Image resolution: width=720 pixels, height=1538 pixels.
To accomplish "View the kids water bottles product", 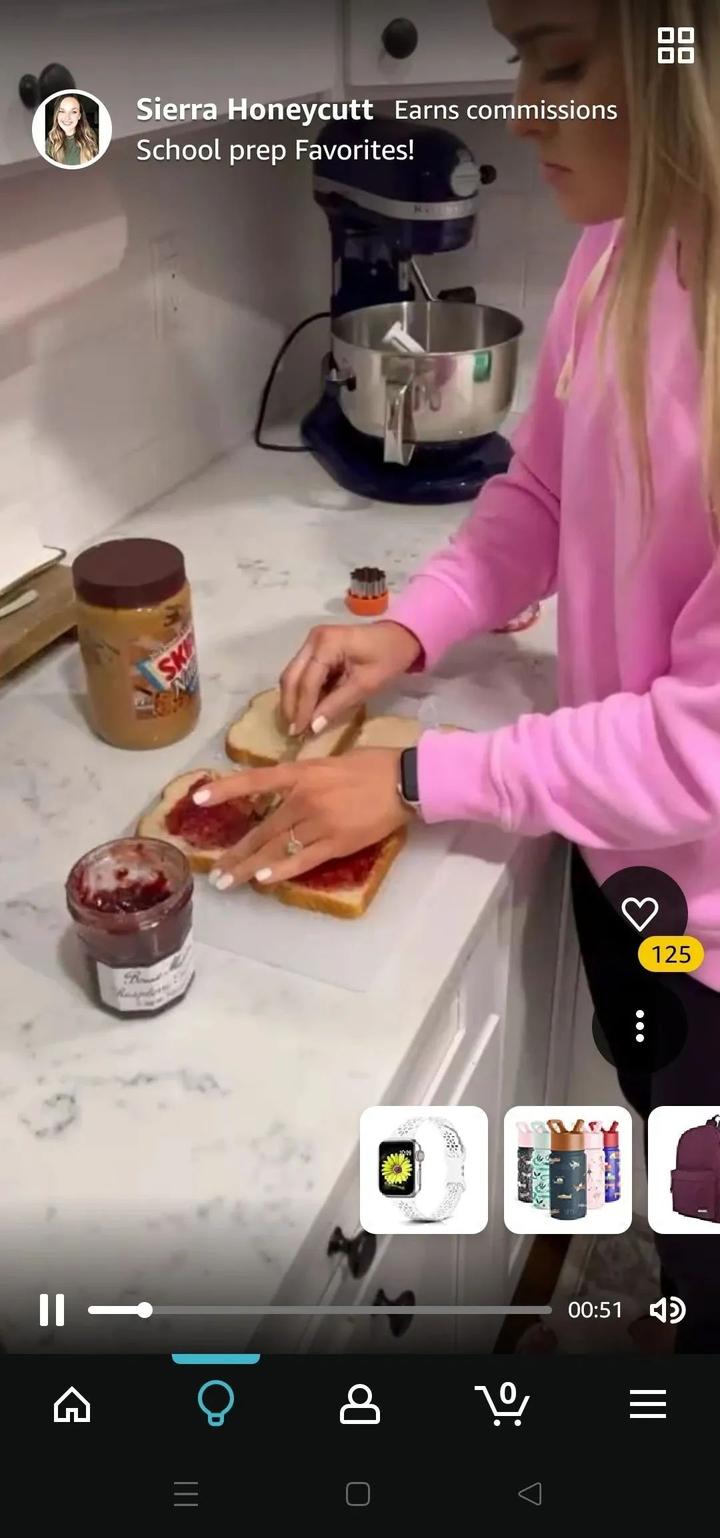I will point(568,1169).
